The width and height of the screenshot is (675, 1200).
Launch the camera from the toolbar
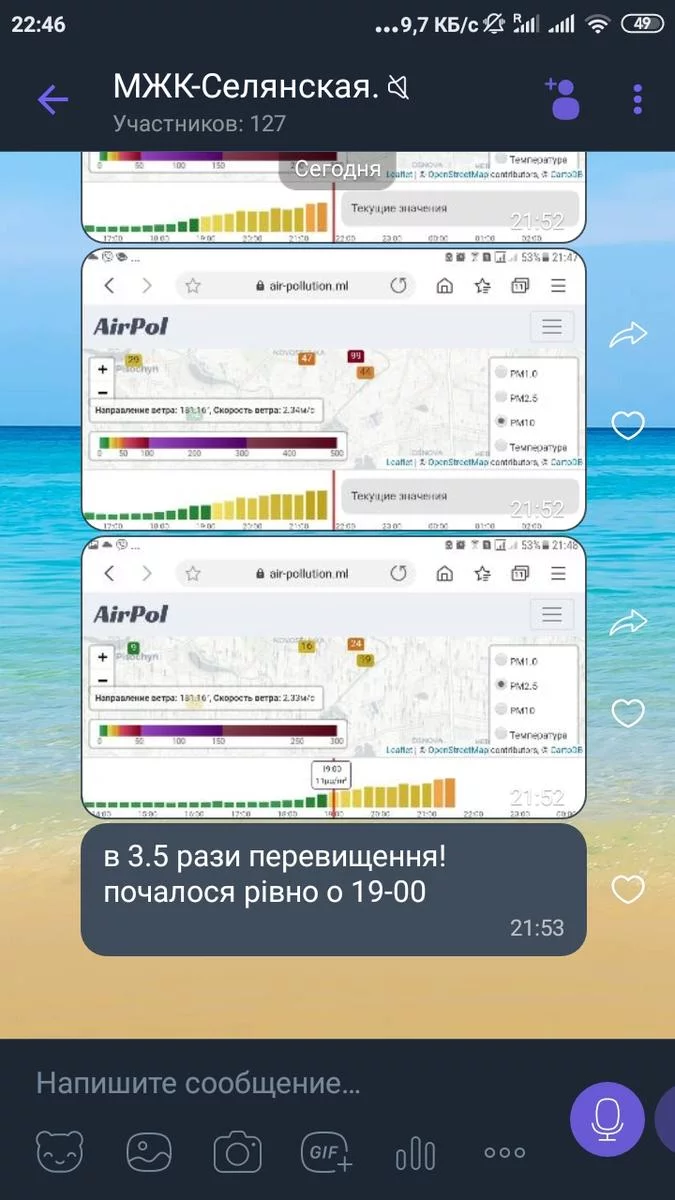coord(237,1153)
